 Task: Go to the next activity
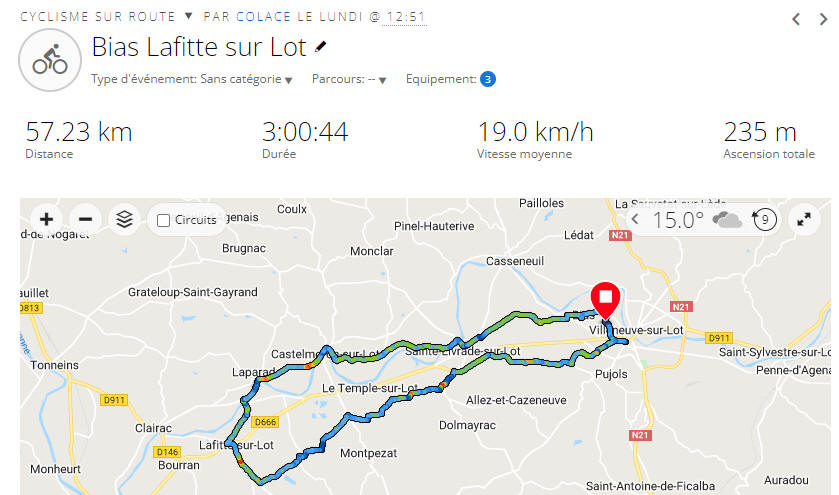822,18
